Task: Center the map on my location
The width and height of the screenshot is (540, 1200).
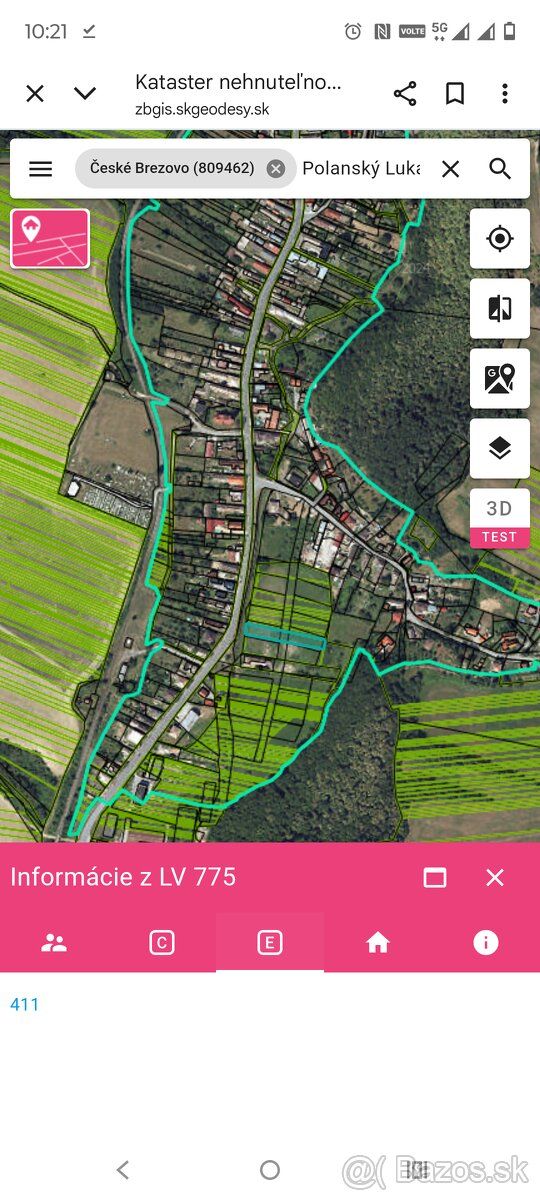Action: click(500, 239)
